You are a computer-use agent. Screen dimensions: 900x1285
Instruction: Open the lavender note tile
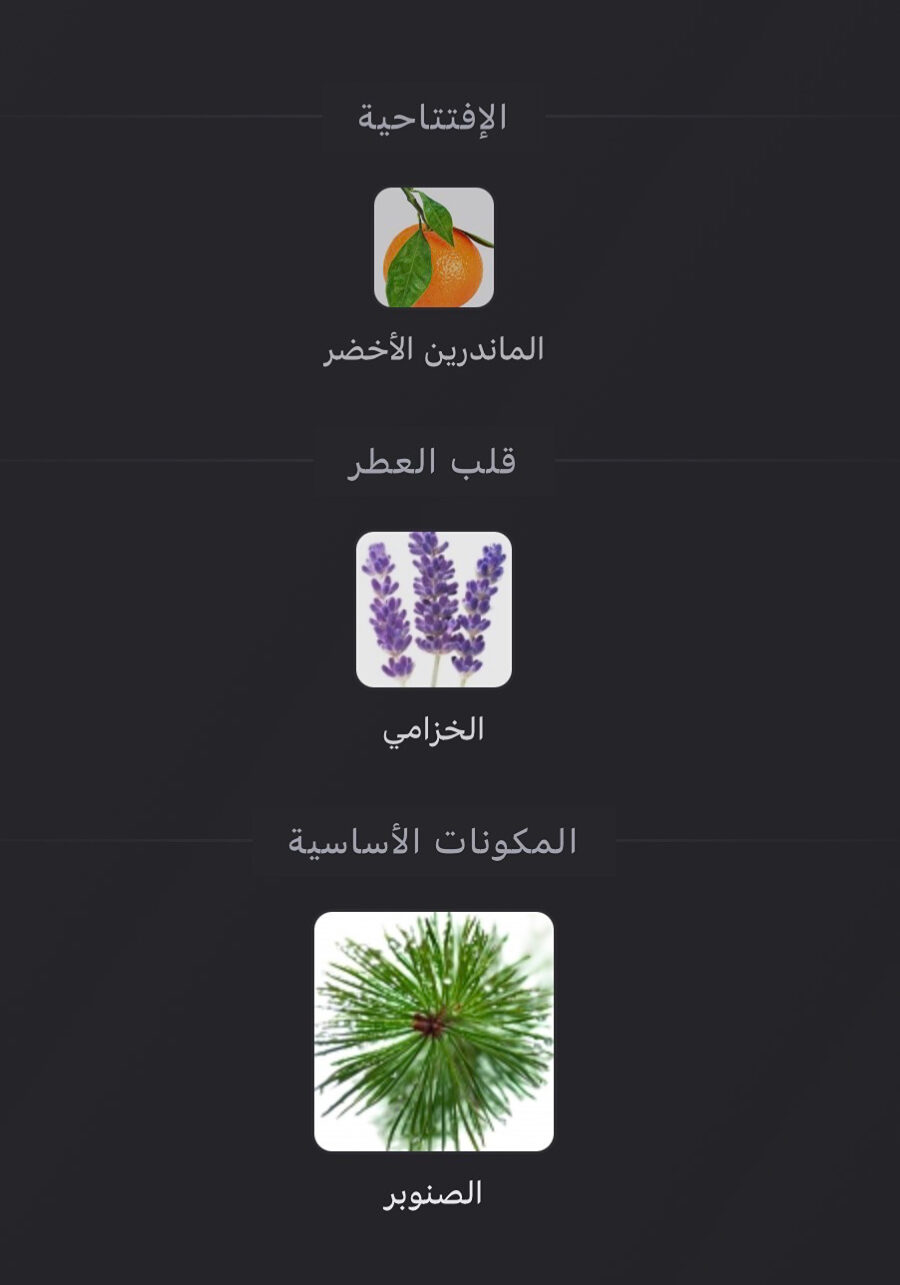point(434,610)
